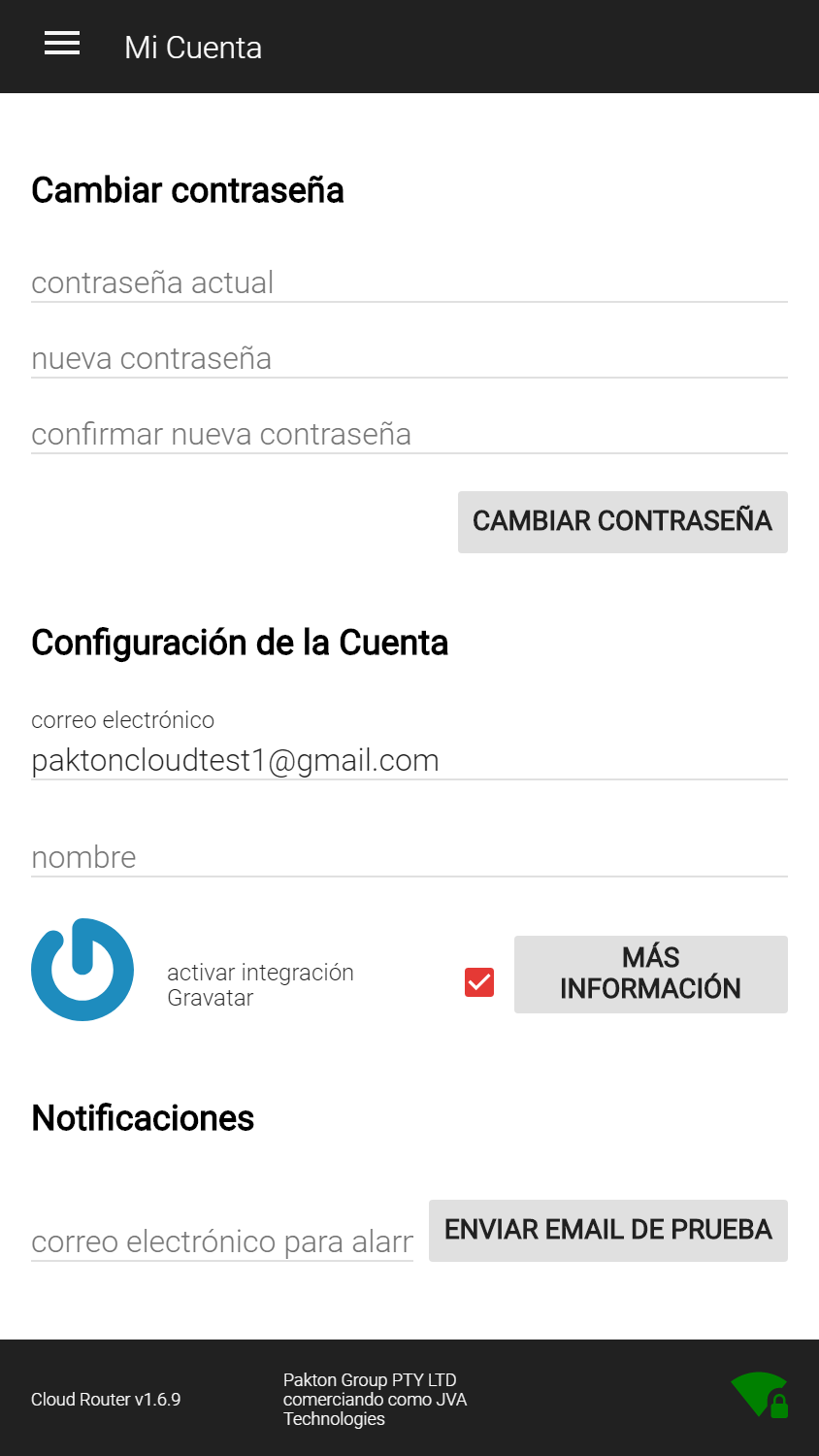Tap ENVIAR EMAIL DE PRUEBA

pos(608,1231)
